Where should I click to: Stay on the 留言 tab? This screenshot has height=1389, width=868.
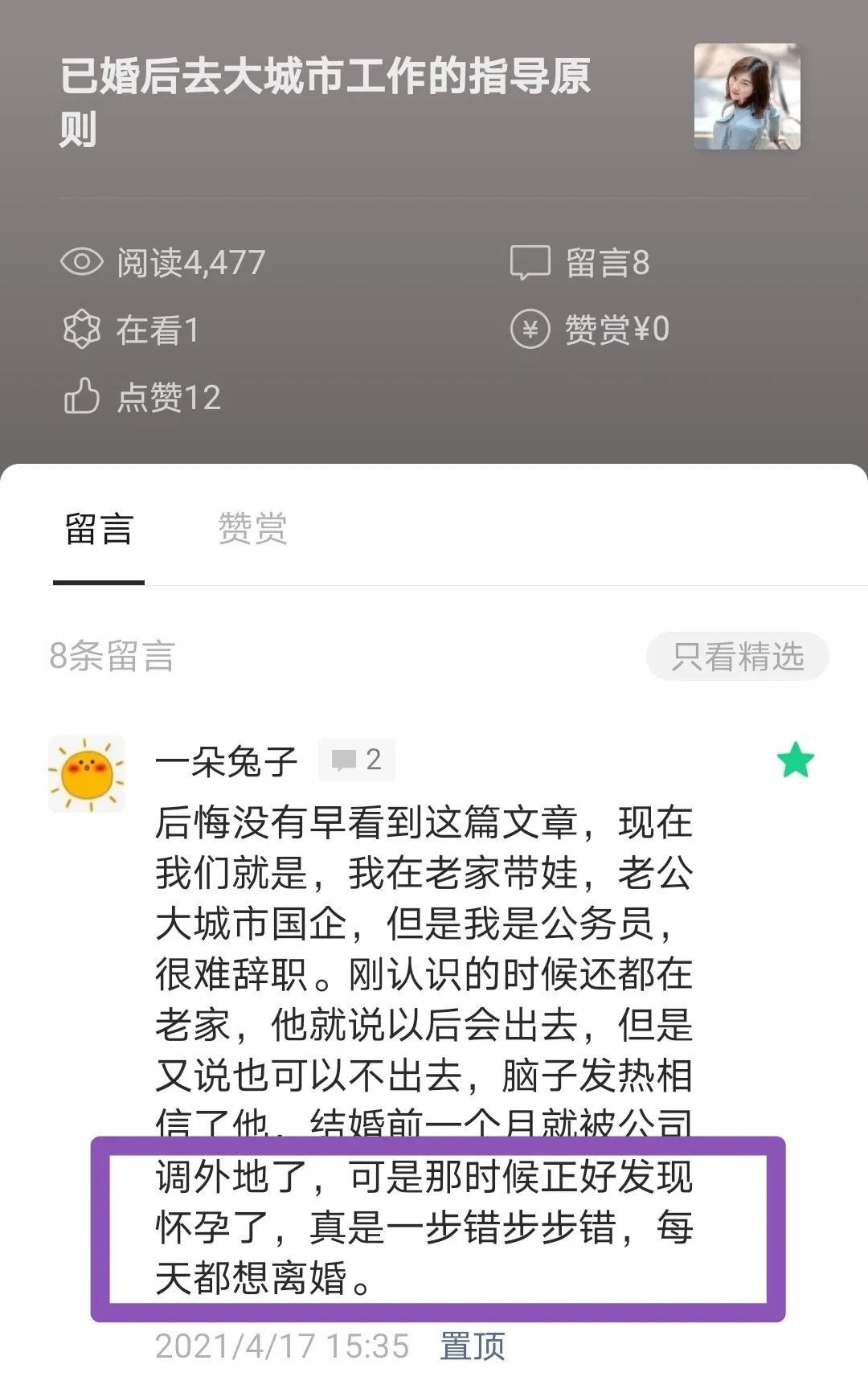98,530
